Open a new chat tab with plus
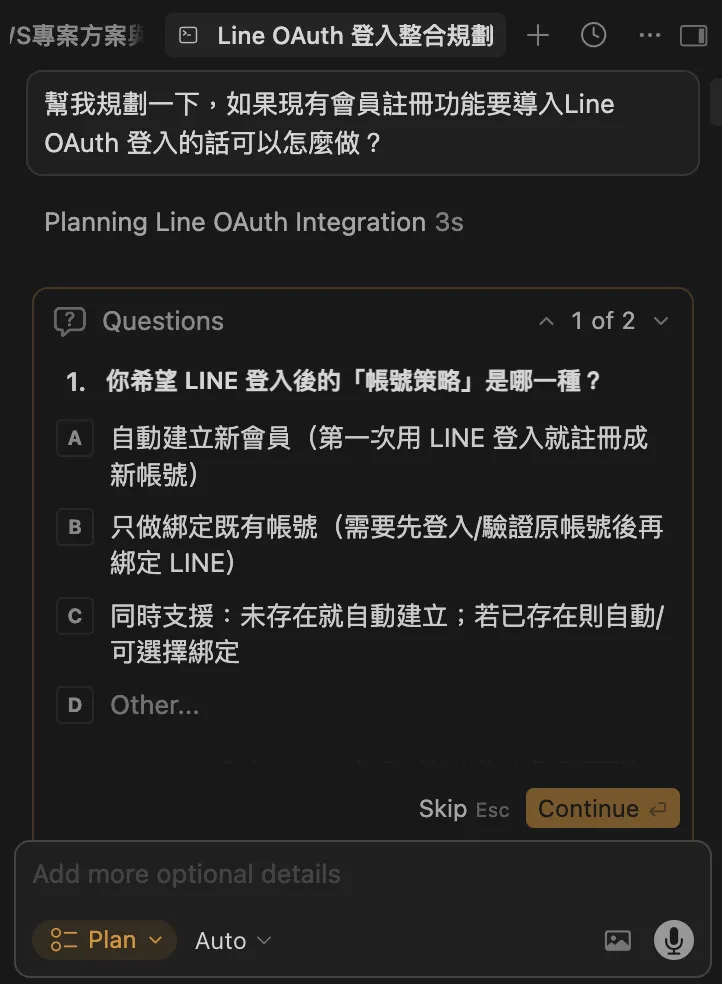 [538, 36]
